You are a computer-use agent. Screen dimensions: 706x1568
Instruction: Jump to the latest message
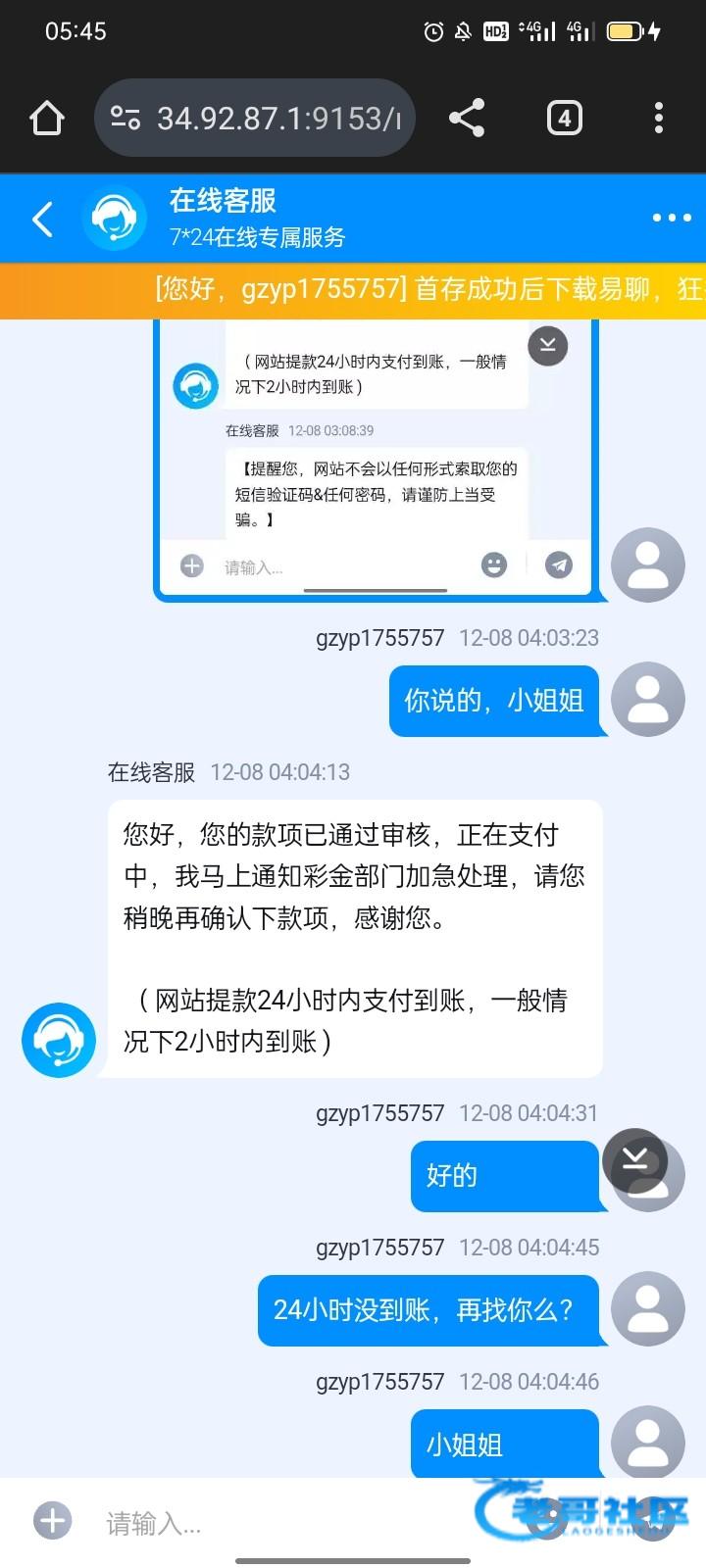[634, 1161]
